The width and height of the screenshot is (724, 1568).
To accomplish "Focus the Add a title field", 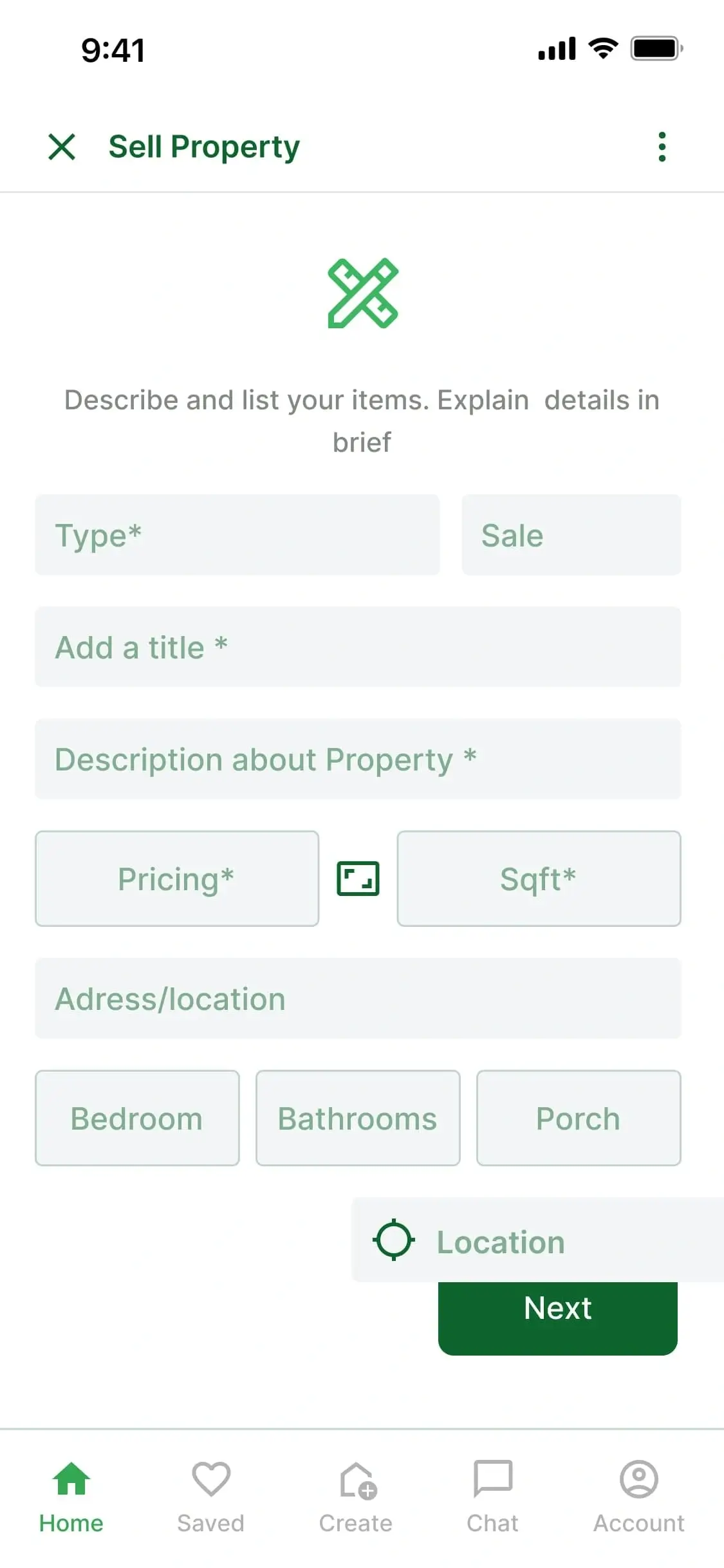I will click(358, 647).
